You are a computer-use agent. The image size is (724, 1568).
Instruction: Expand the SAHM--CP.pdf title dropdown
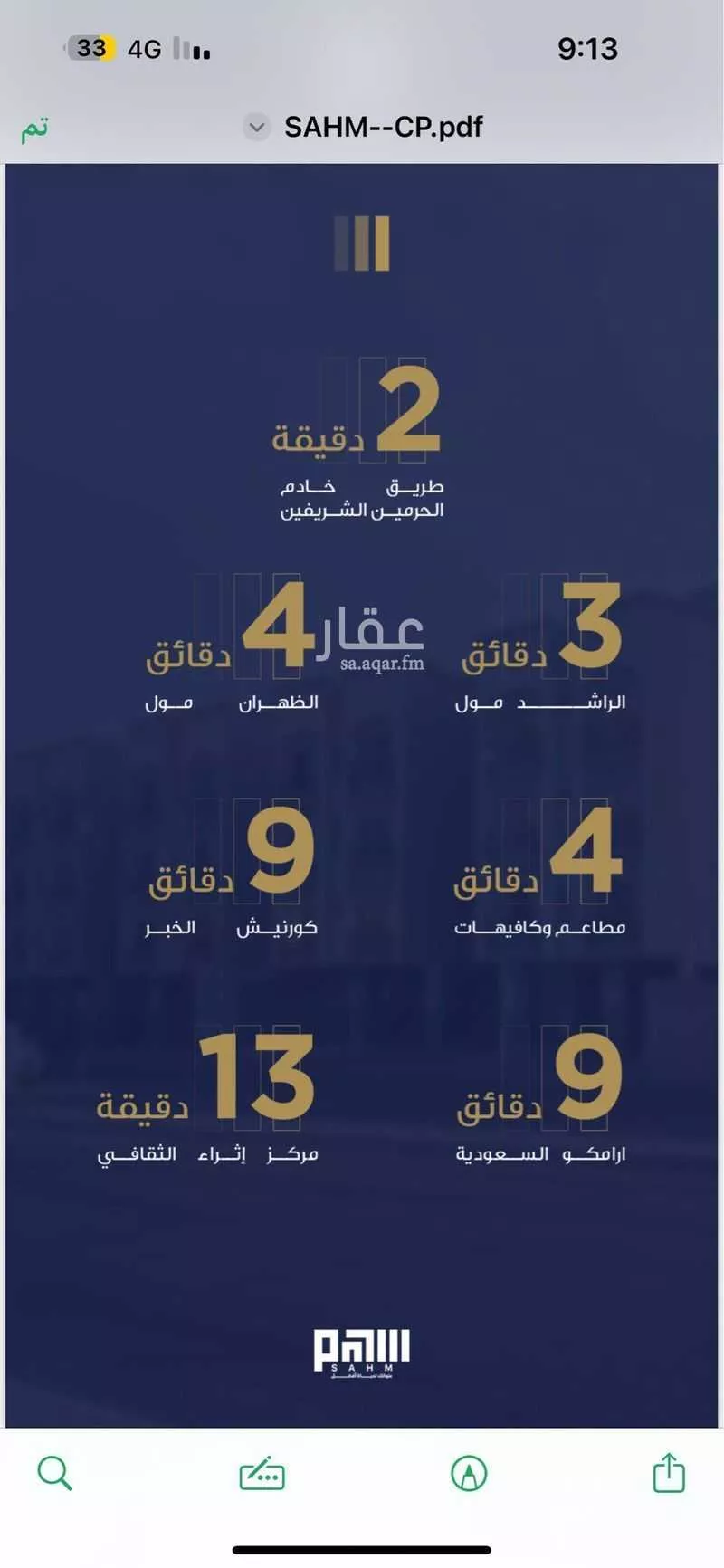(257, 128)
